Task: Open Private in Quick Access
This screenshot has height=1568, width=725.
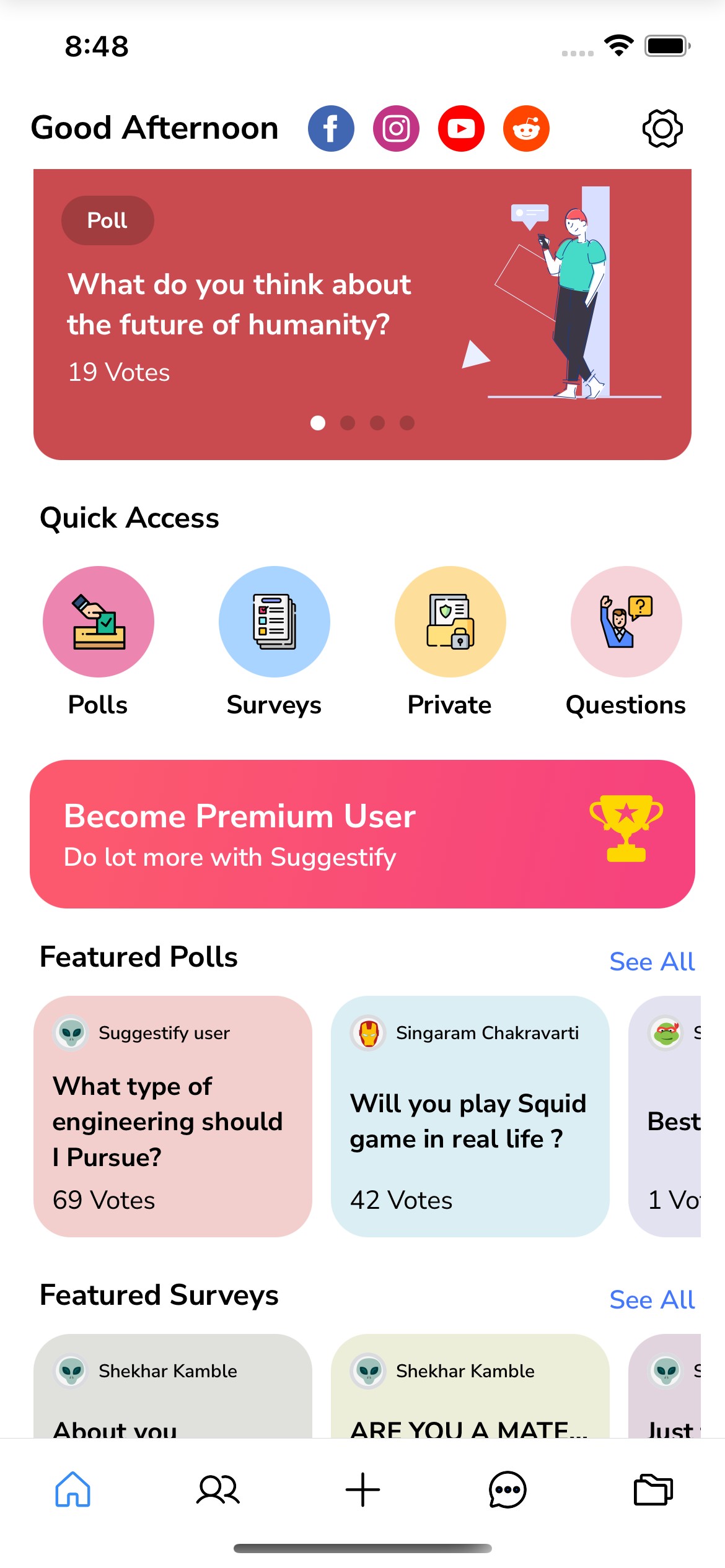Action: [x=450, y=622]
